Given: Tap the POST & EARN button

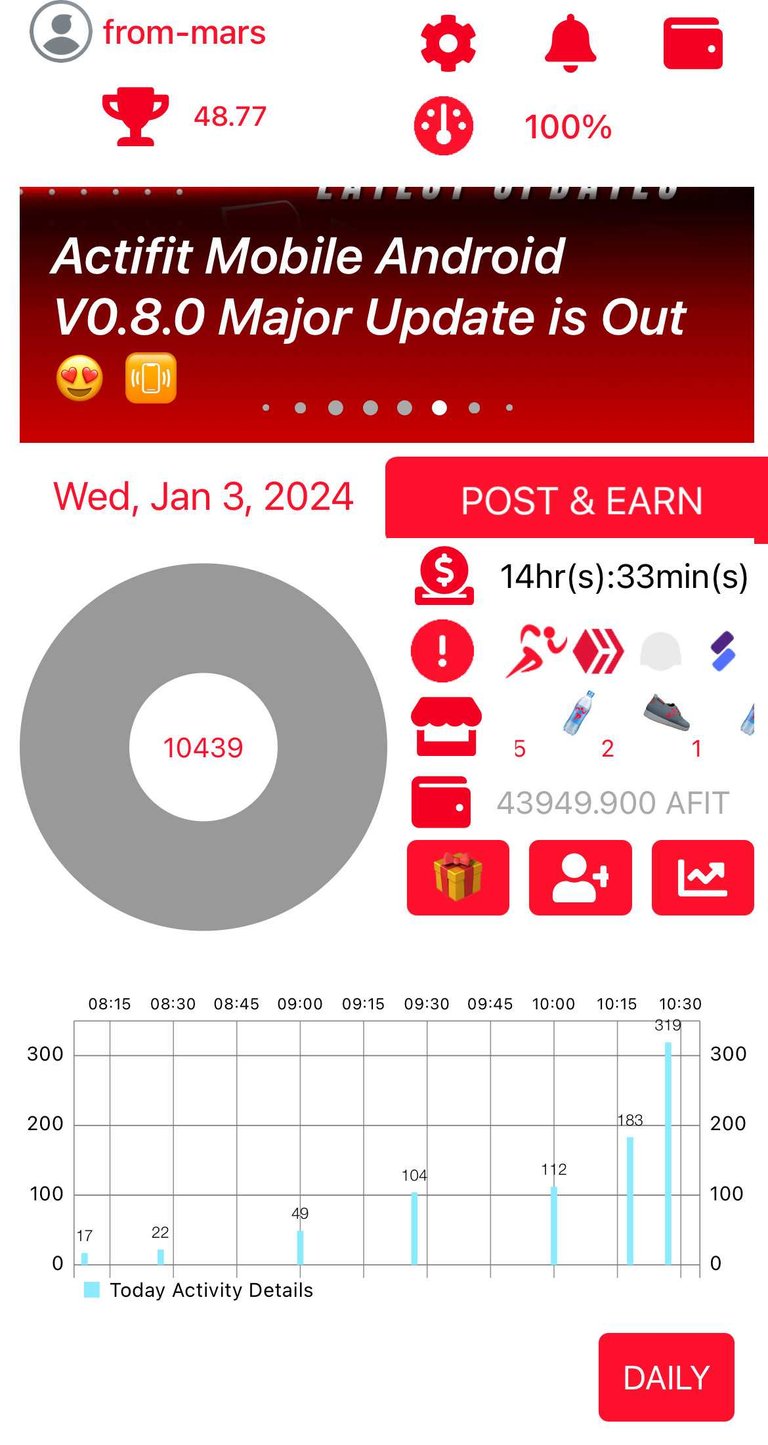Looking at the screenshot, I should click(580, 500).
